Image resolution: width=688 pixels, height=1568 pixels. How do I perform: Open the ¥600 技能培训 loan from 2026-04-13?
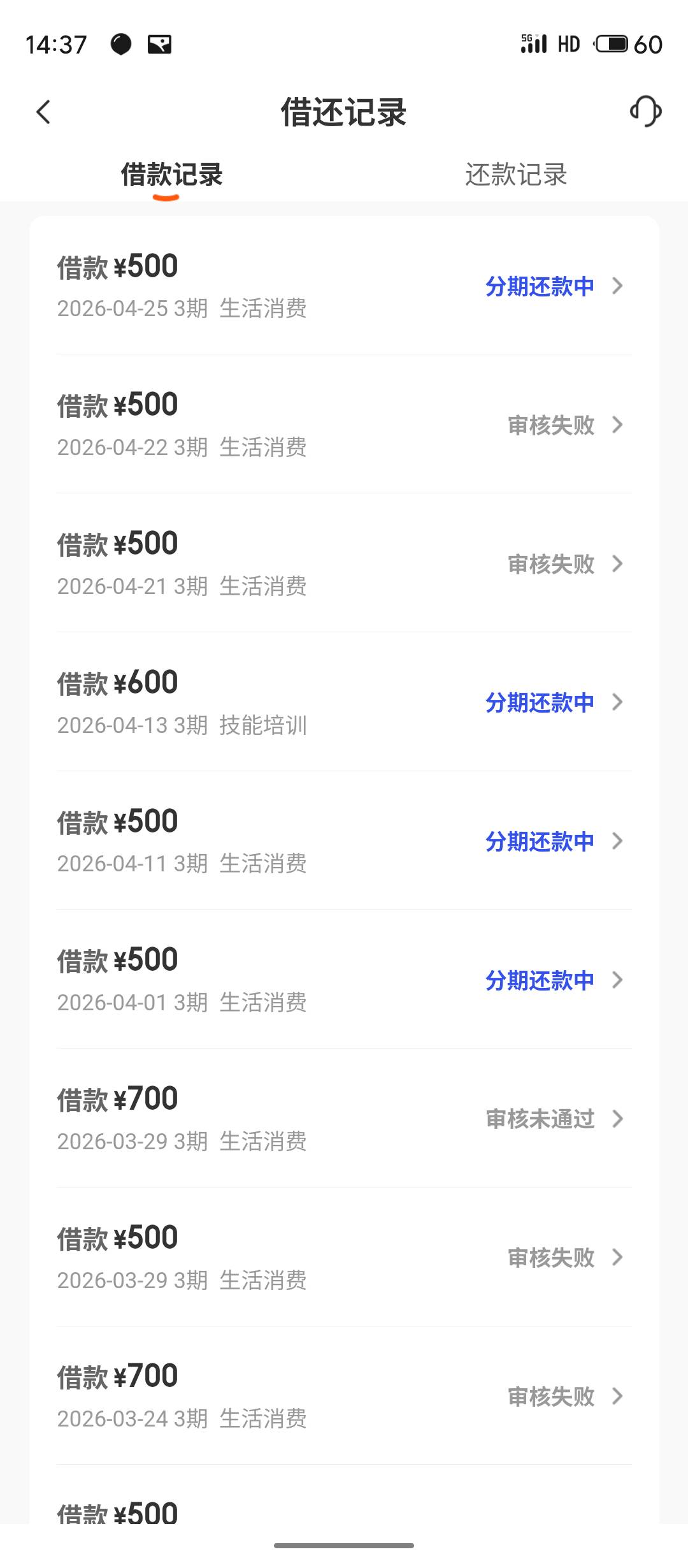click(x=344, y=702)
